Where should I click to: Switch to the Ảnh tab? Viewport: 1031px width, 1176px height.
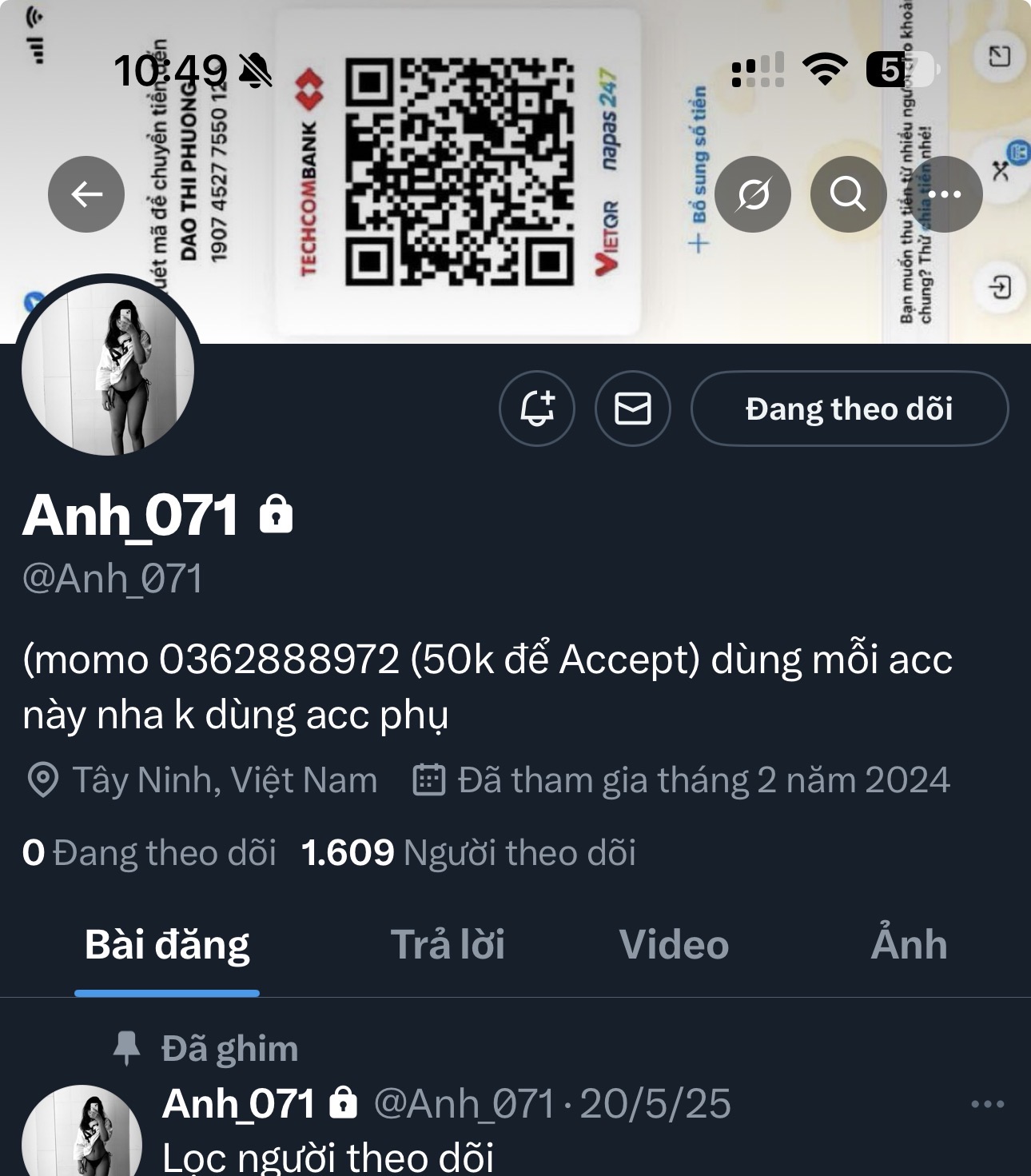[909, 945]
